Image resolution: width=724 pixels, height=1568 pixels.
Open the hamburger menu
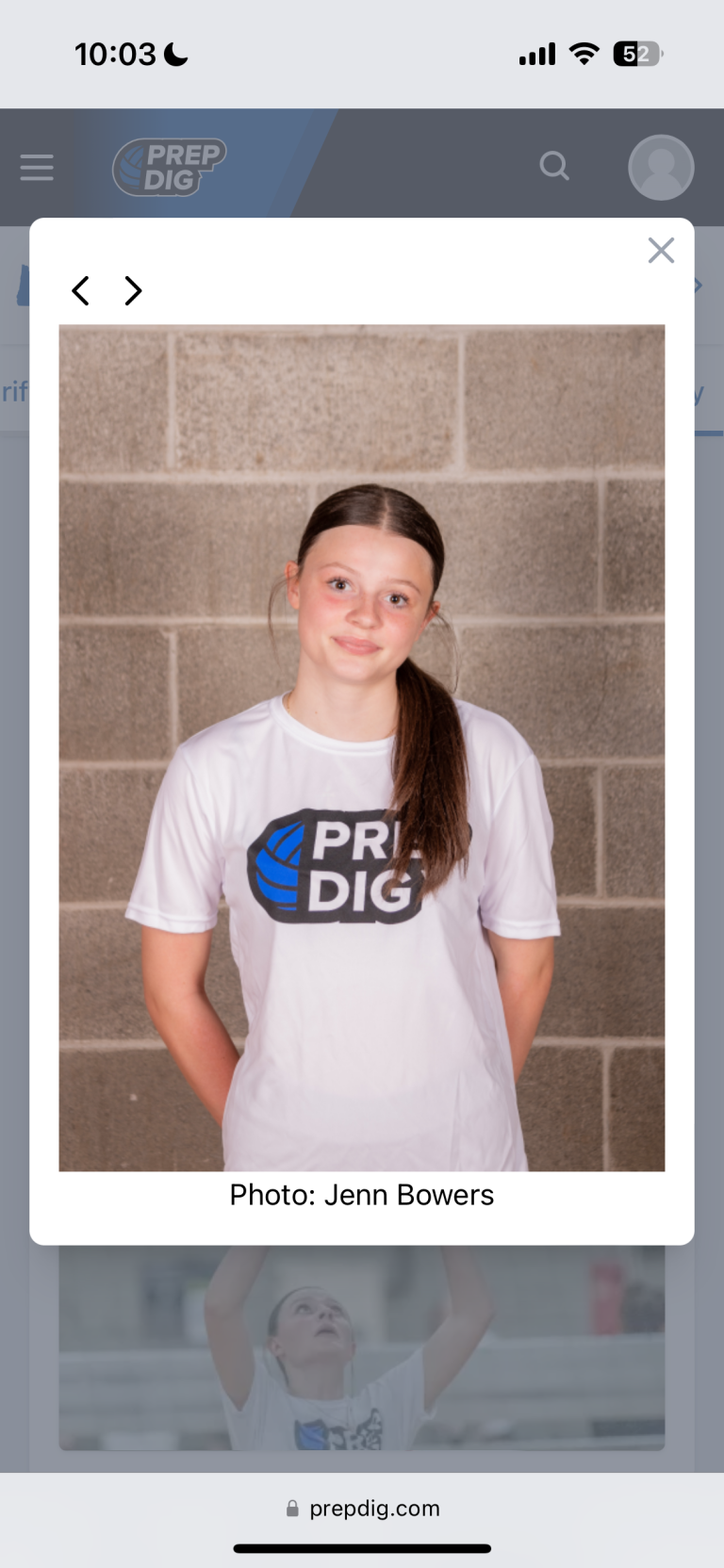click(x=37, y=168)
